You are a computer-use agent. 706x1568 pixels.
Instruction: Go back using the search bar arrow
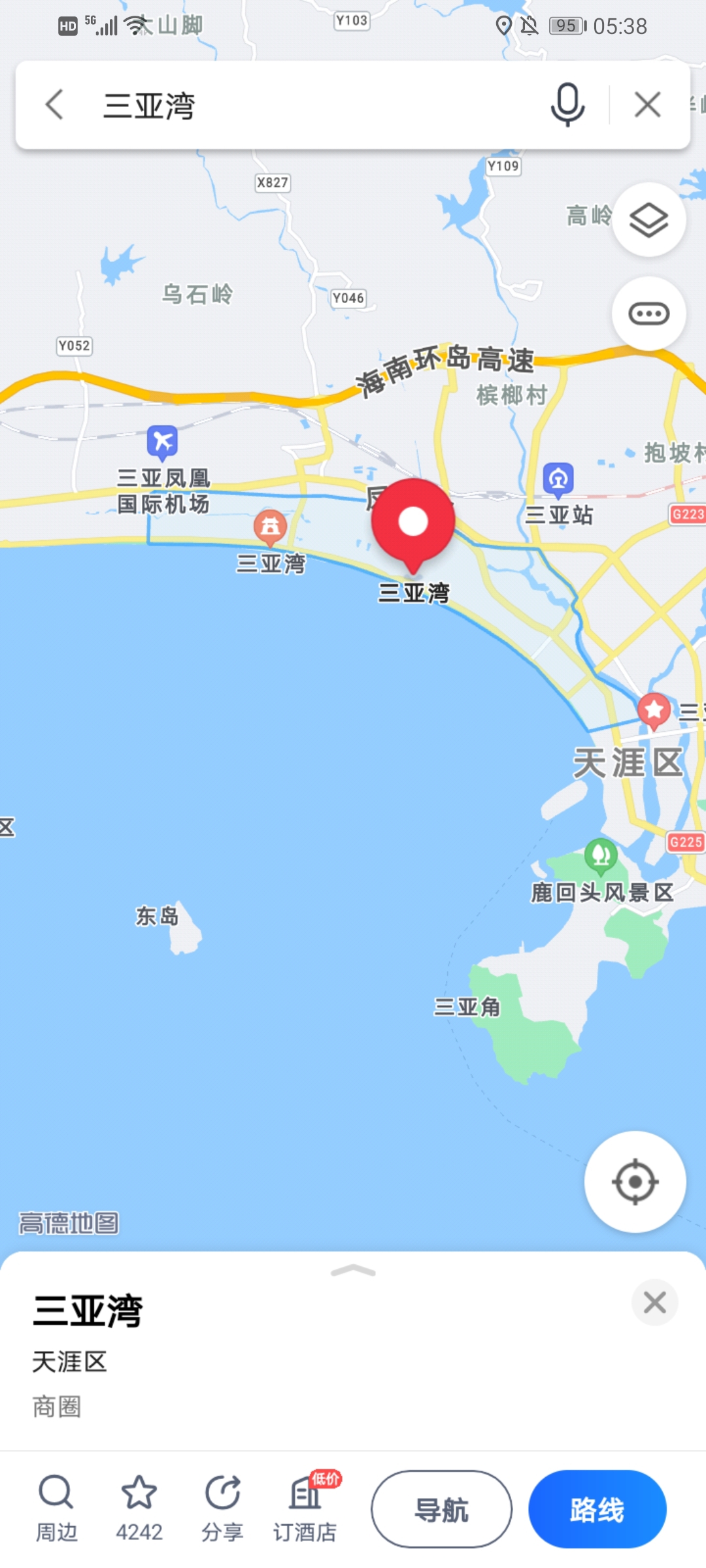[55, 105]
